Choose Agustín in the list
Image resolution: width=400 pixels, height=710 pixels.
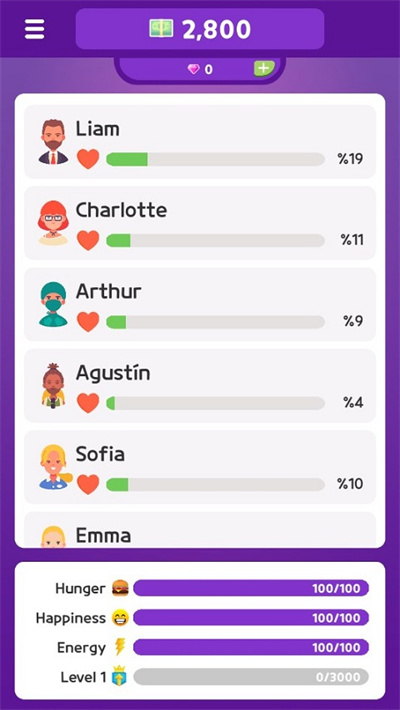click(x=200, y=386)
